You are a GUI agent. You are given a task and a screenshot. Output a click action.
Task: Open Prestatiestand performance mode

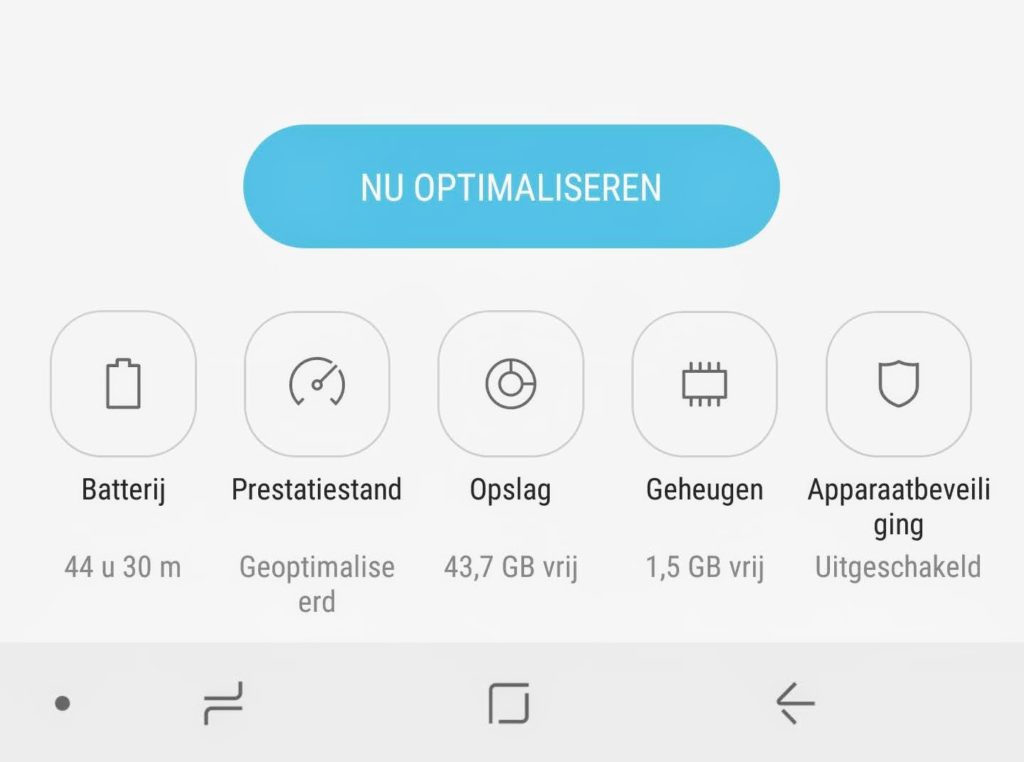(x=317, y=384)
